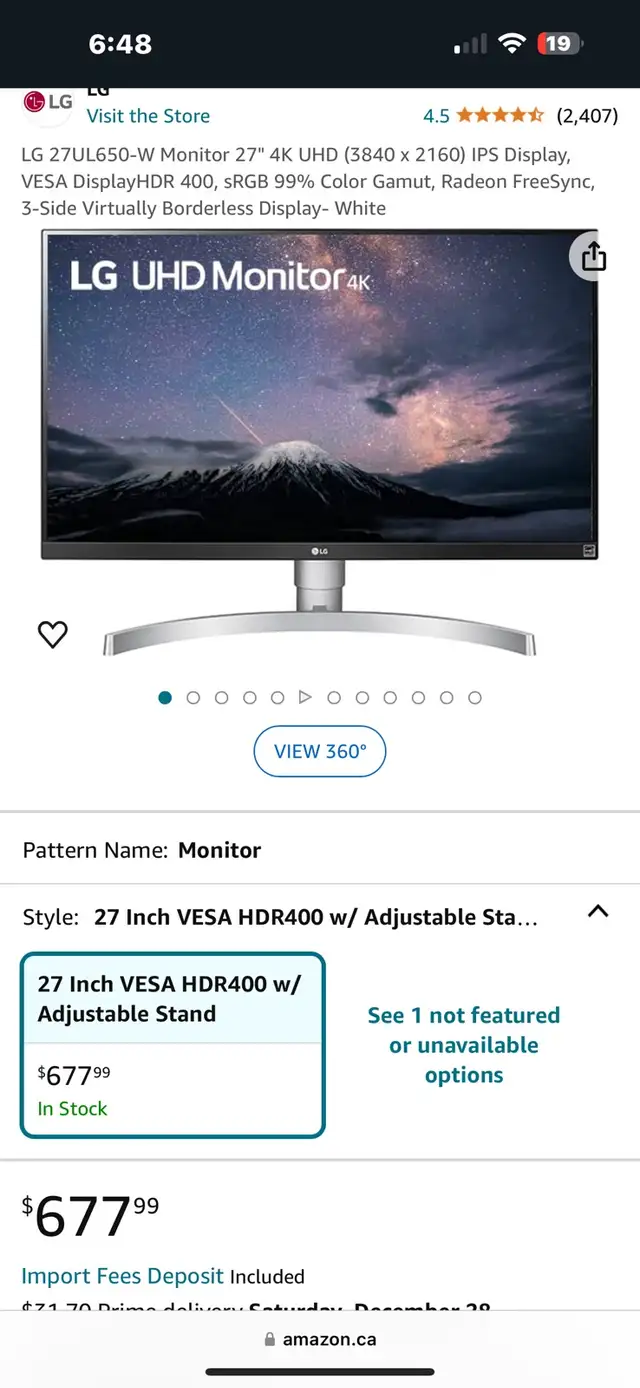
Task: Add the monitor to wish list heart
Action: 52,634
